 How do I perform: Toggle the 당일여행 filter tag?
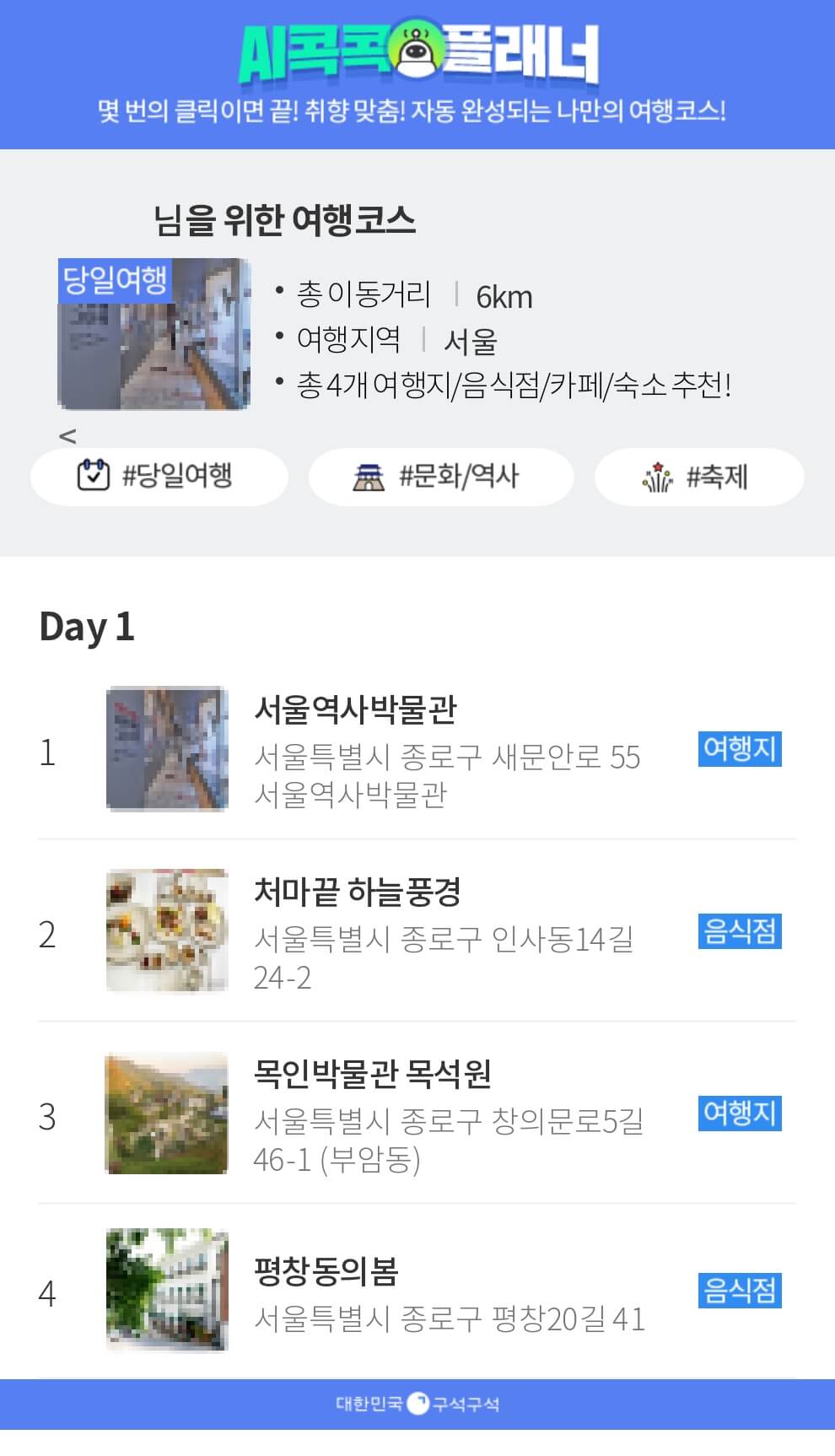pyautogui.click(x=159, y=476)
